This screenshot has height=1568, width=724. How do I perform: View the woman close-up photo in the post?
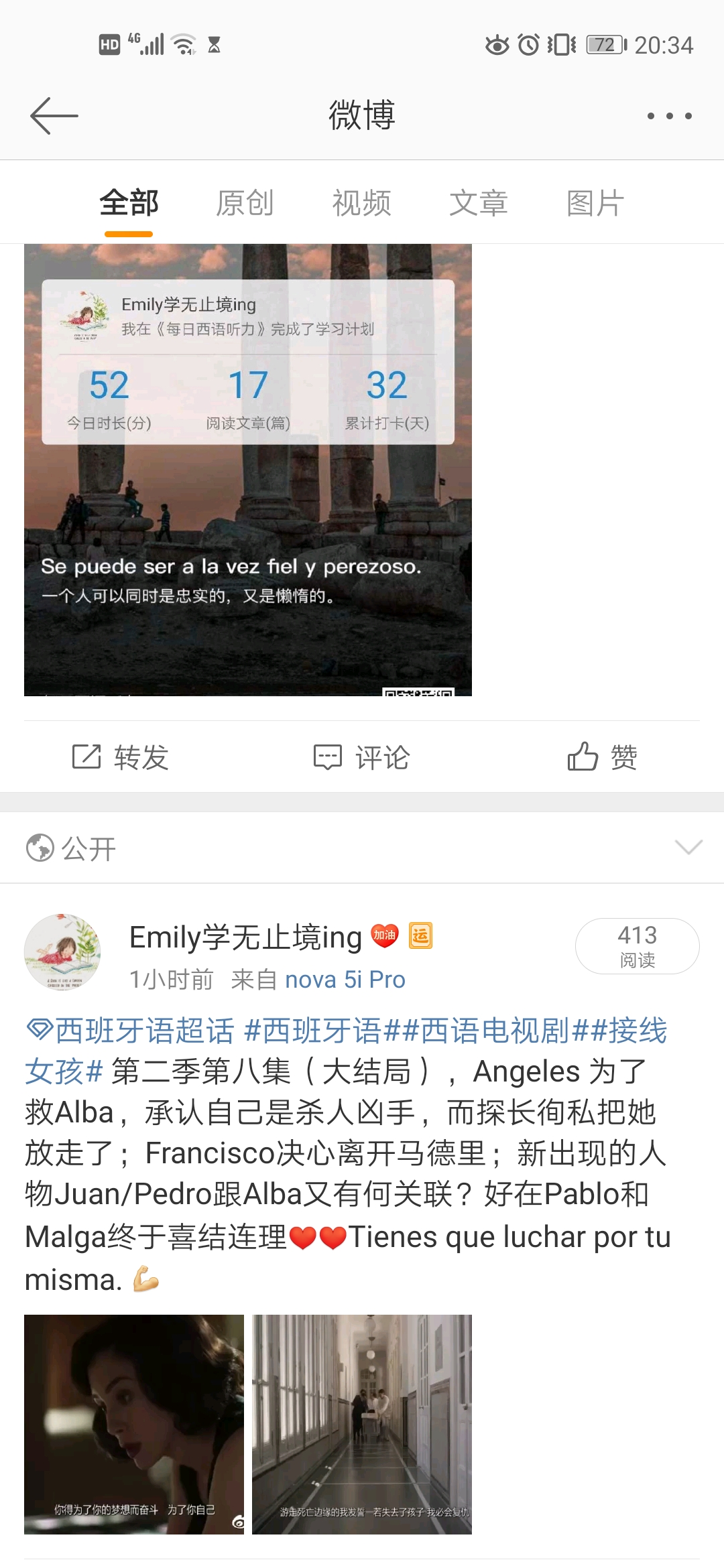click(x=134, y=1424)
